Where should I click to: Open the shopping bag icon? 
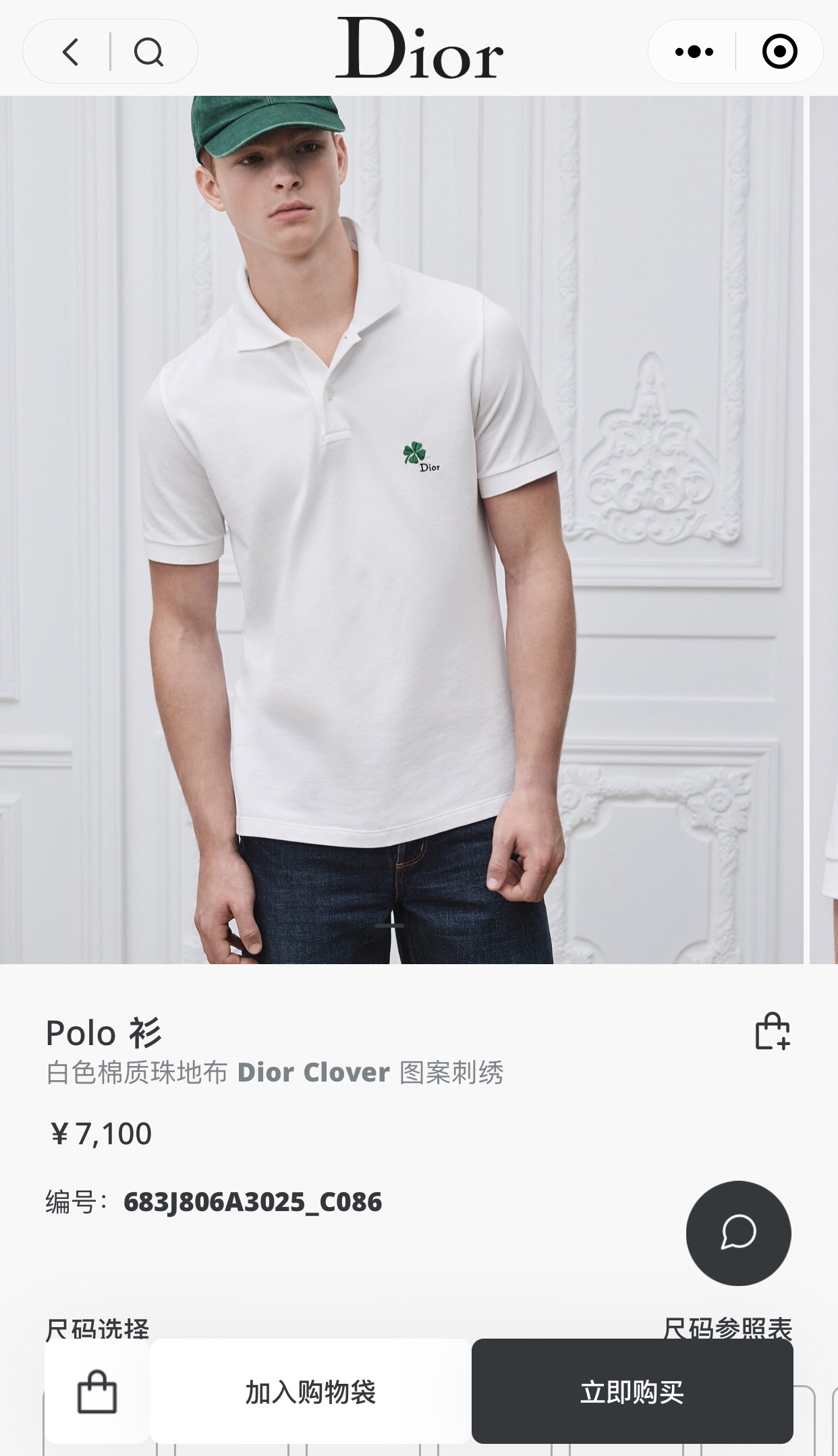coord(97,1391)
